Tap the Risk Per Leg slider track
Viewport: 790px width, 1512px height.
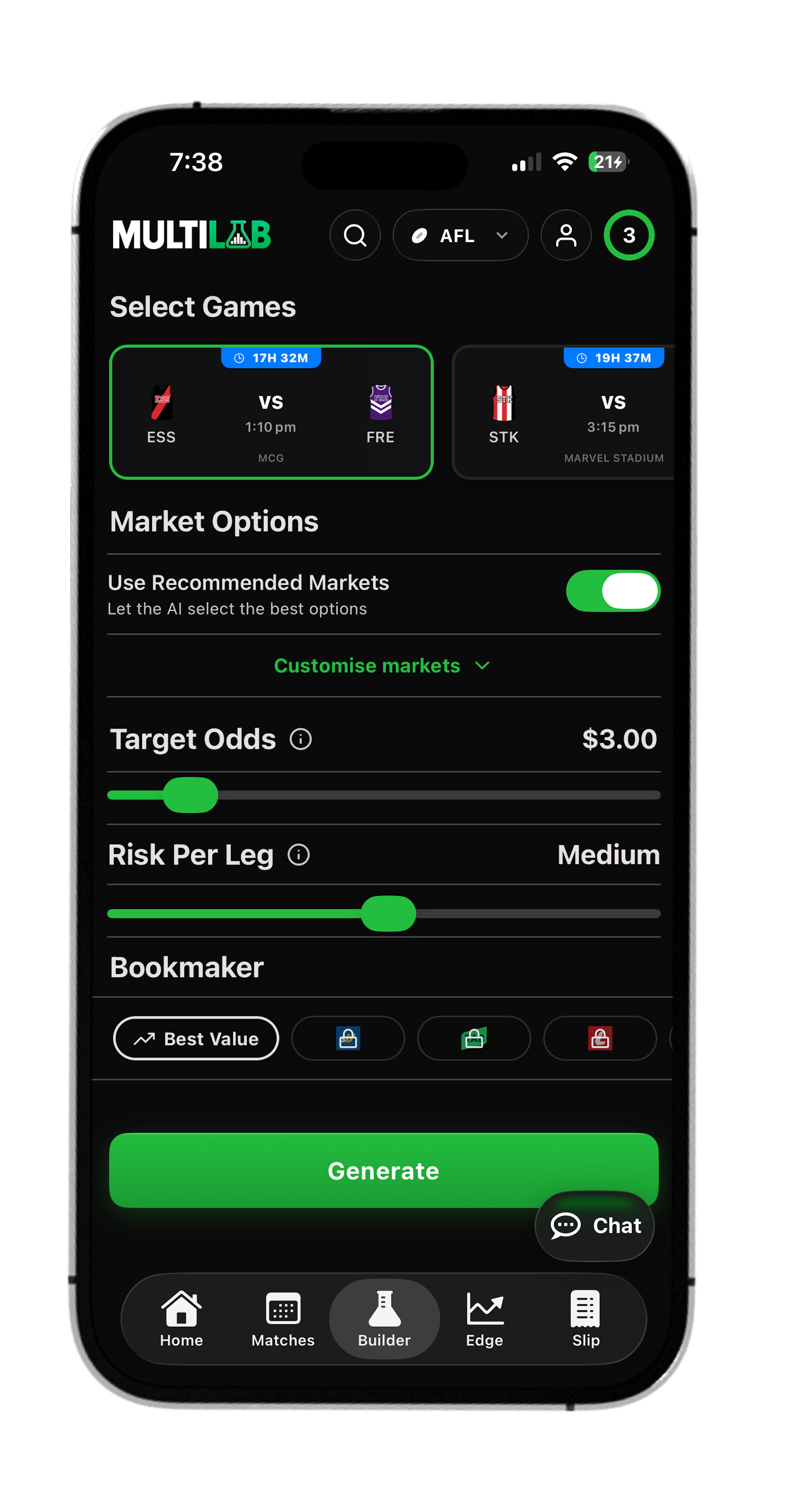pyautogui.click(x=384, y=913)
